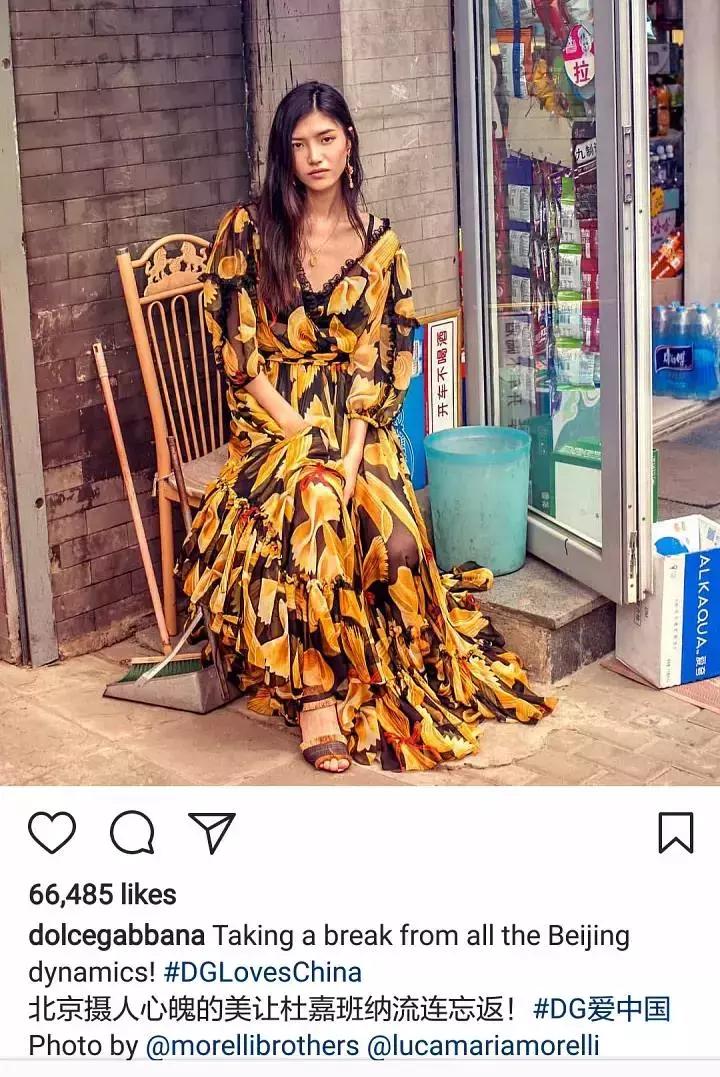
Task: View the 66,485 likes list
Action: coord(102,894)
